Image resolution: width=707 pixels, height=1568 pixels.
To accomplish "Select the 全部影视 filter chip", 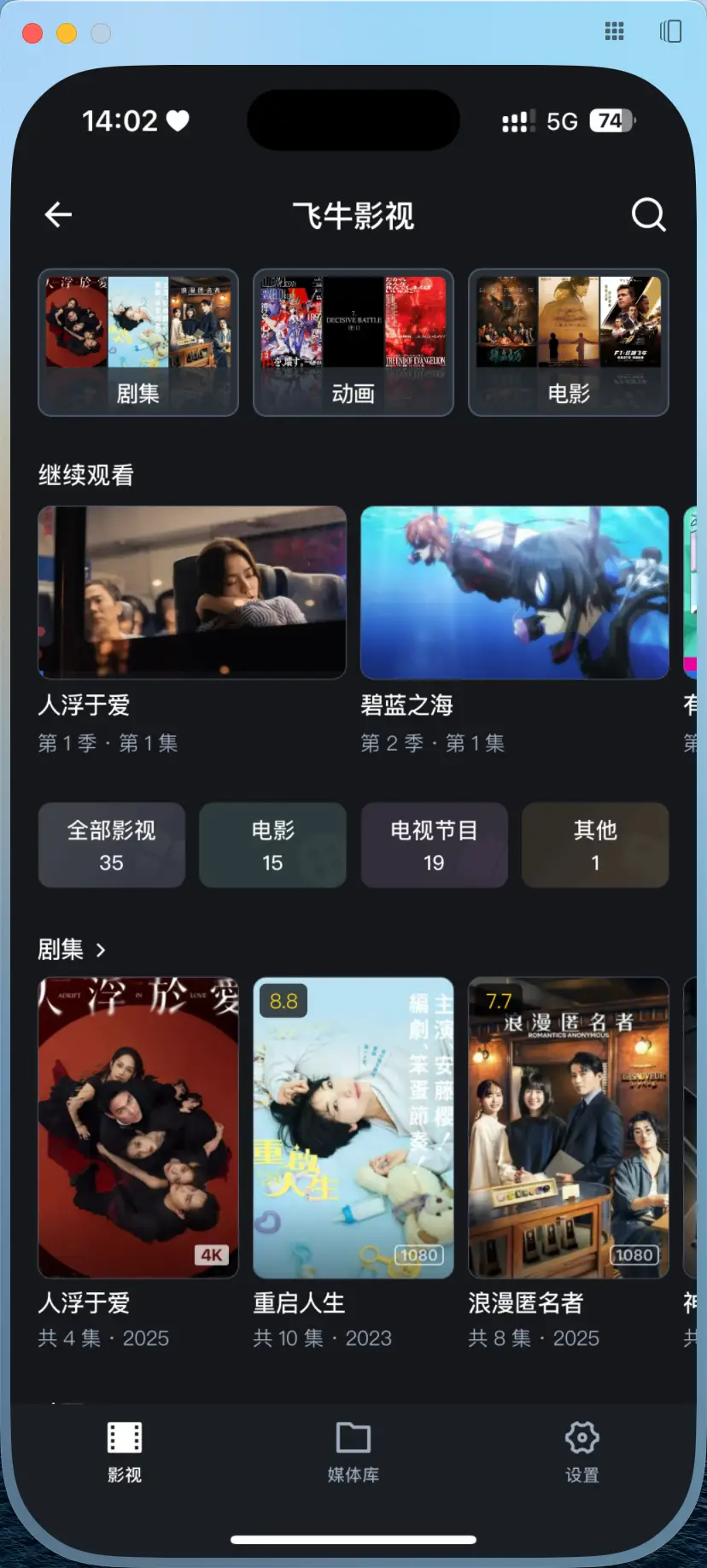I will pos(111,845).
